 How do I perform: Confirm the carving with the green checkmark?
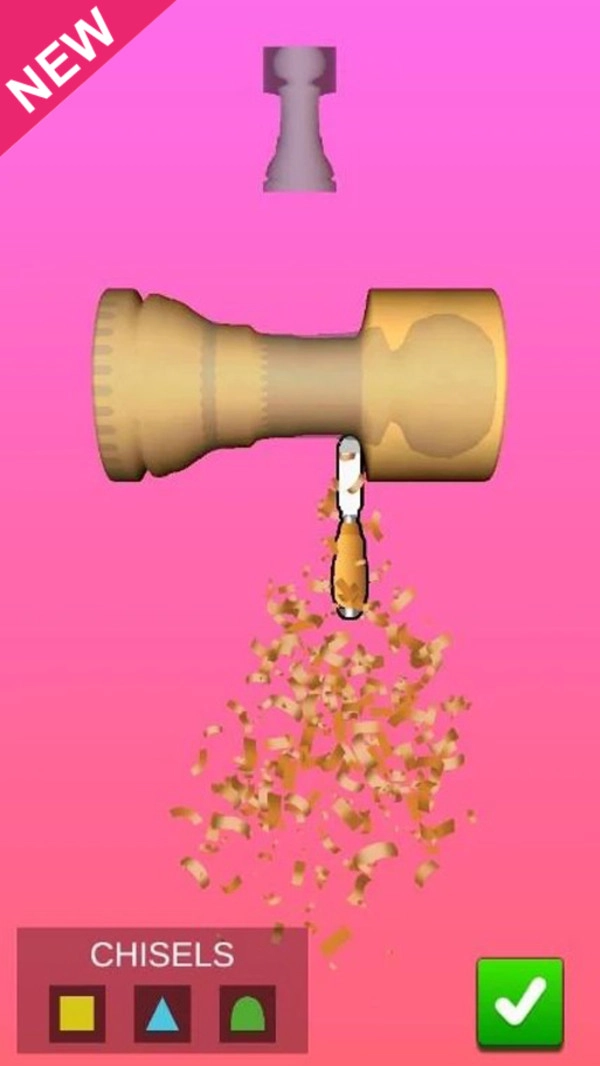(x=519, y=1002)
